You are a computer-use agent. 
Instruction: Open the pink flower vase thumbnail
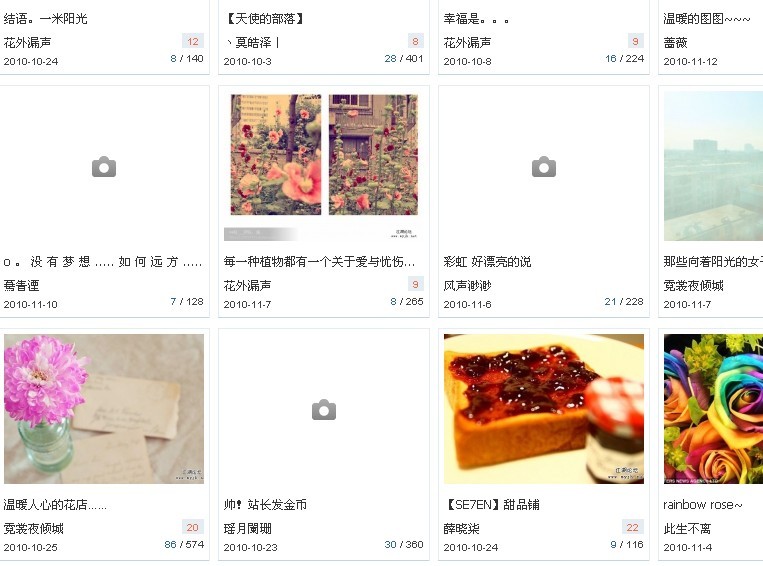(x=104, y=409)
